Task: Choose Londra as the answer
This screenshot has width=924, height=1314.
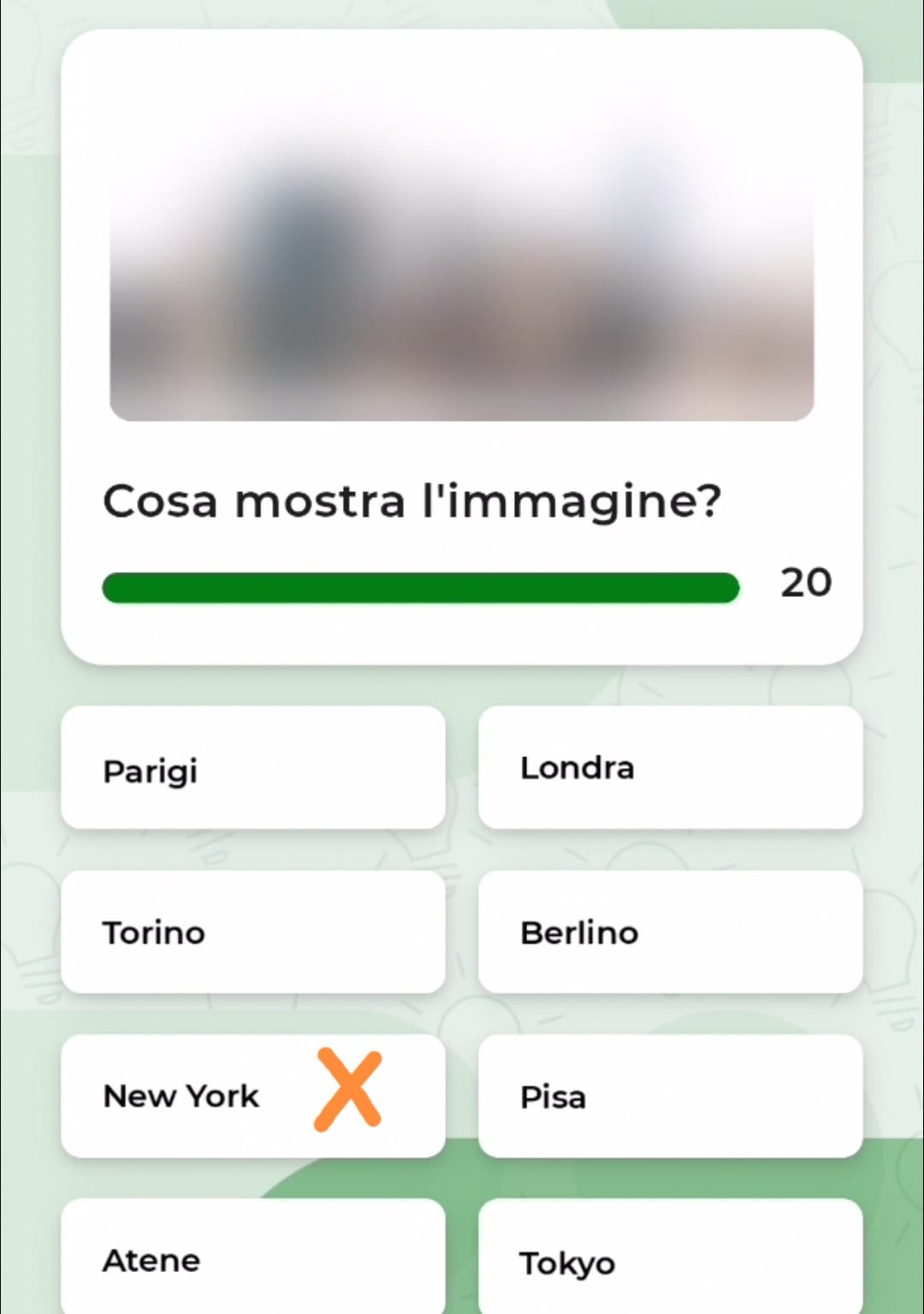Action: tap(670, 768)
